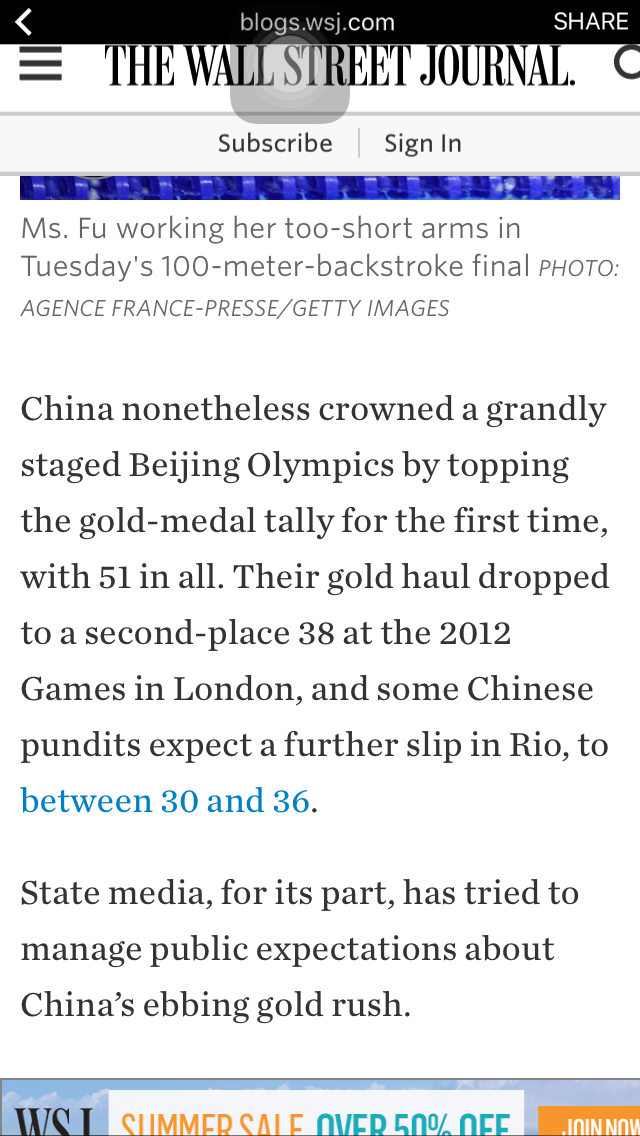
Task: Go back using the top-left arrow
Action: click(24, 22)
